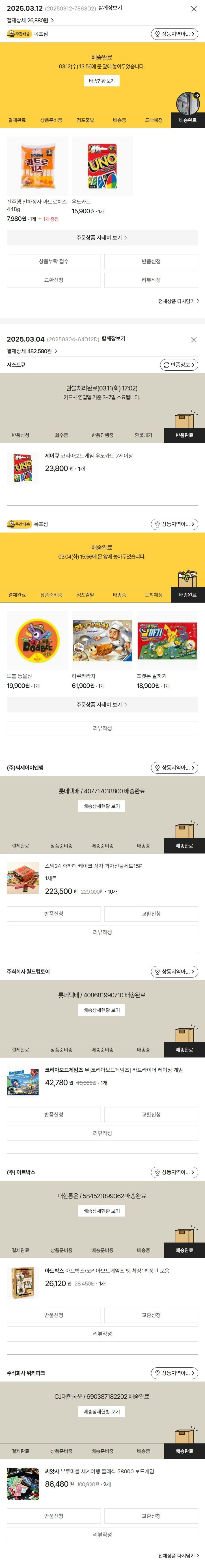Track 대한통운 584521899362 delivery details

(102, 1211)
